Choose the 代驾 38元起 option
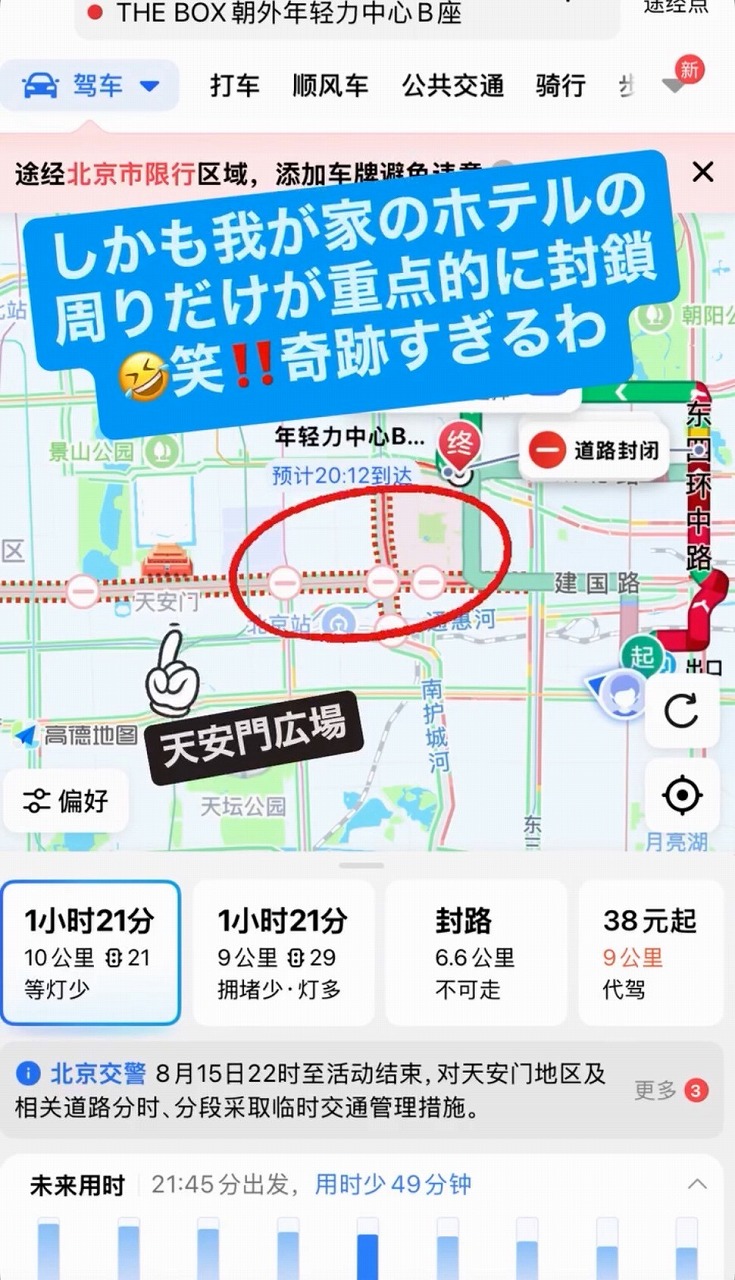Viewport: 735px width, 1280px height. pos(650,953)
